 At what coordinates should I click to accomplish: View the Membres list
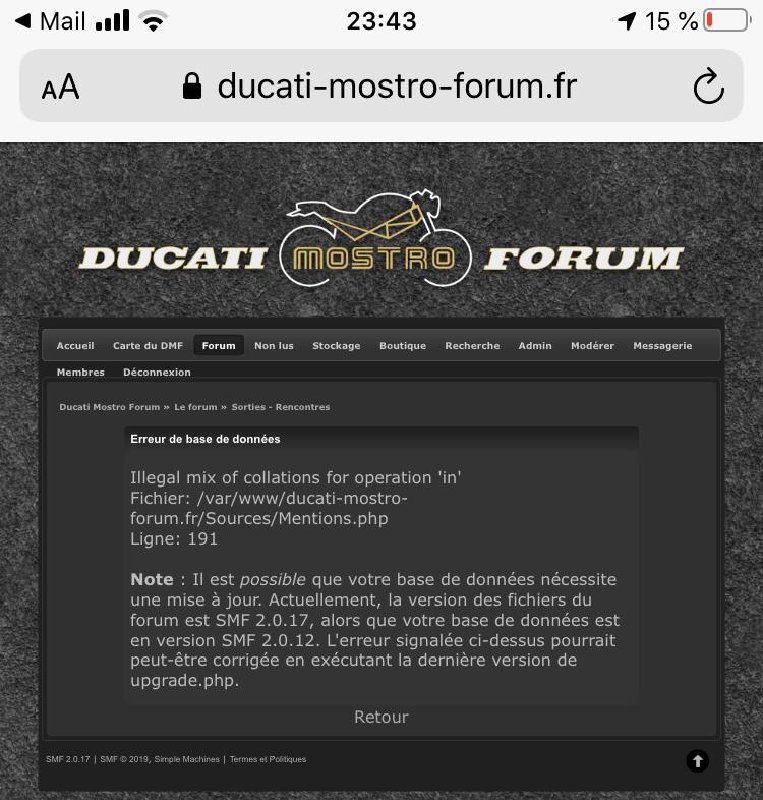81,372
